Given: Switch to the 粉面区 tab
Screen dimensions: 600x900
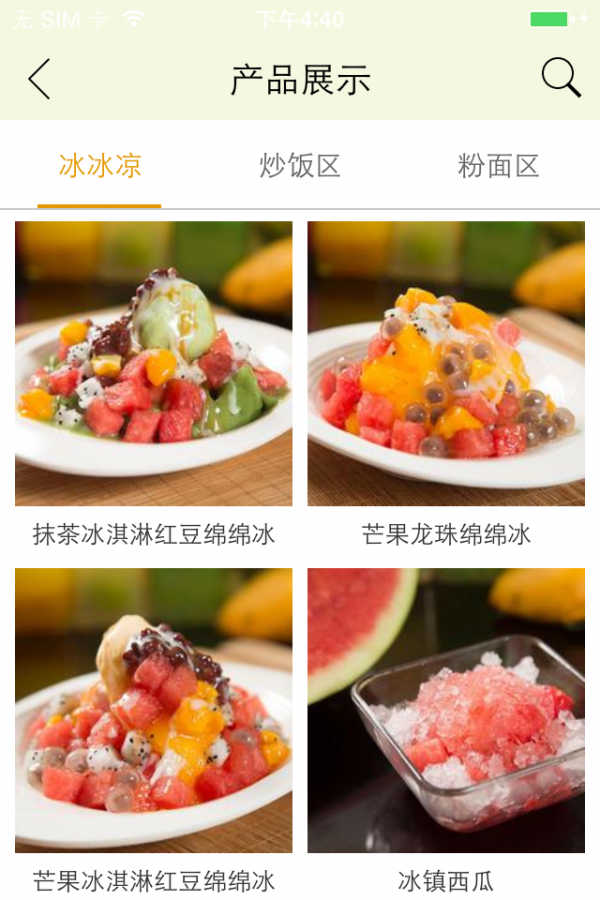Looking at the screenshot, I should point(498,166).
